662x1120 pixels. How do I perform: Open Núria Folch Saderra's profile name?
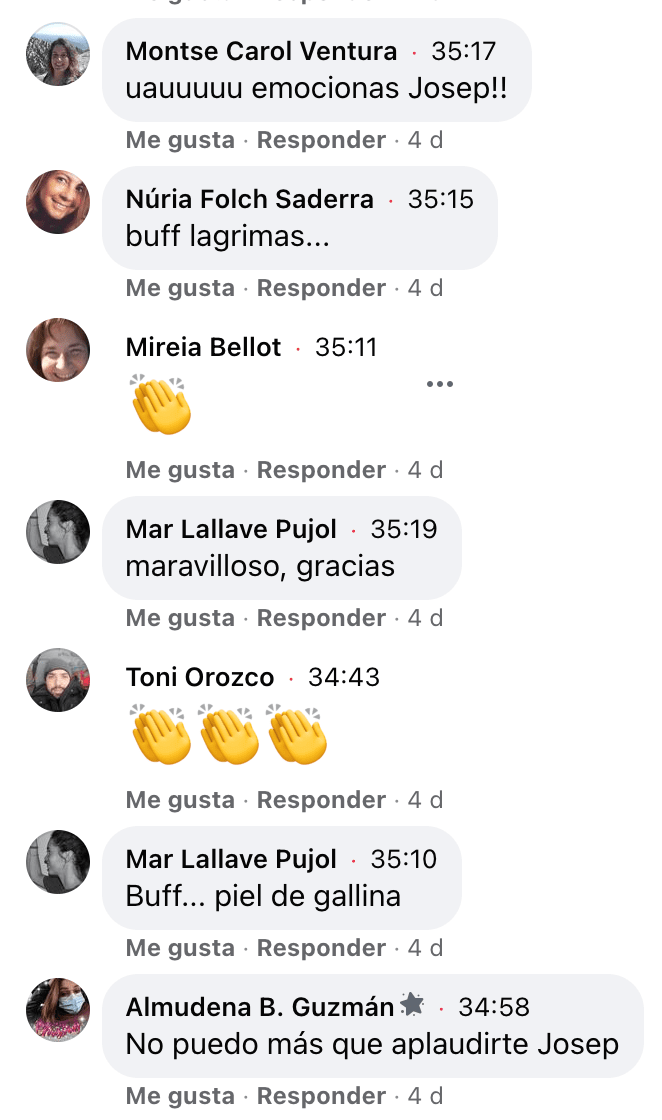[x=249, y=199]
